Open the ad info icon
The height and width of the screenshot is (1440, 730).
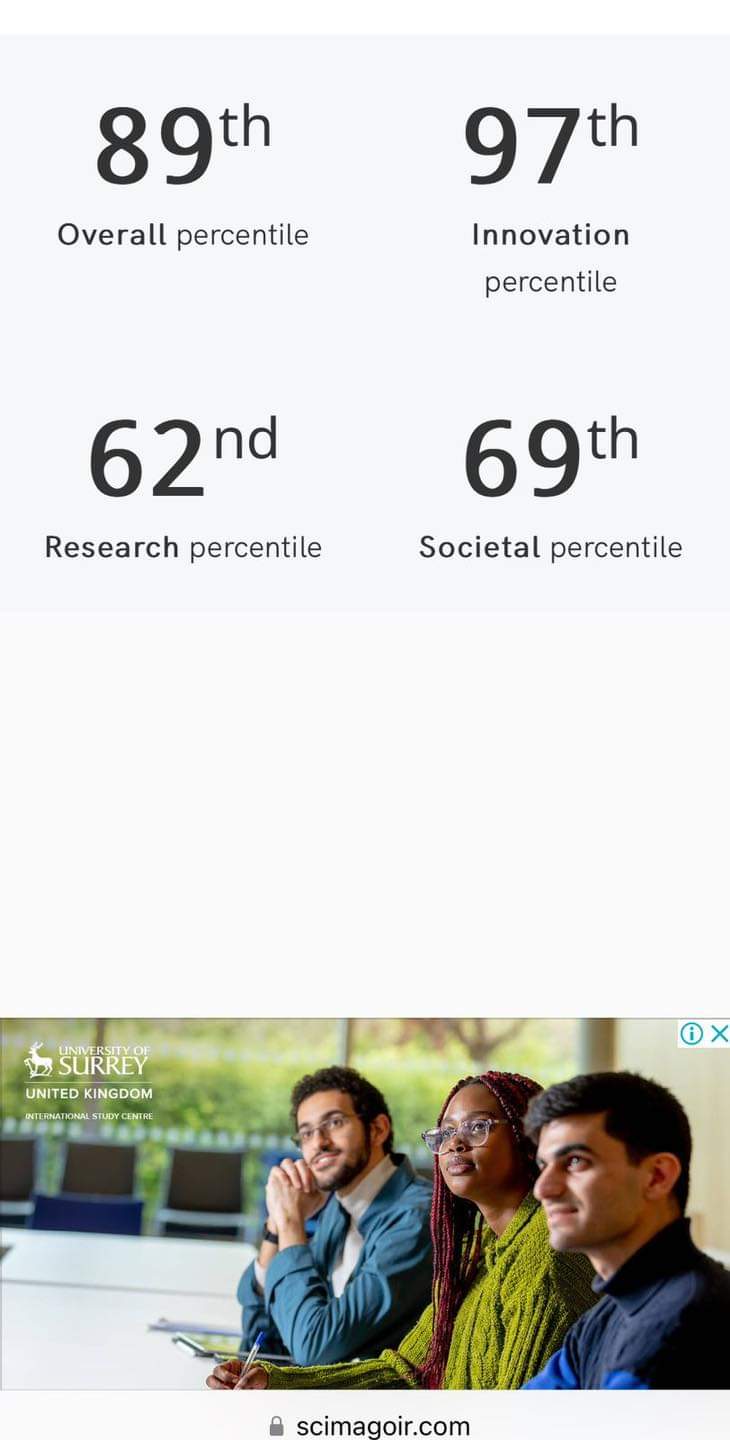692,1034
